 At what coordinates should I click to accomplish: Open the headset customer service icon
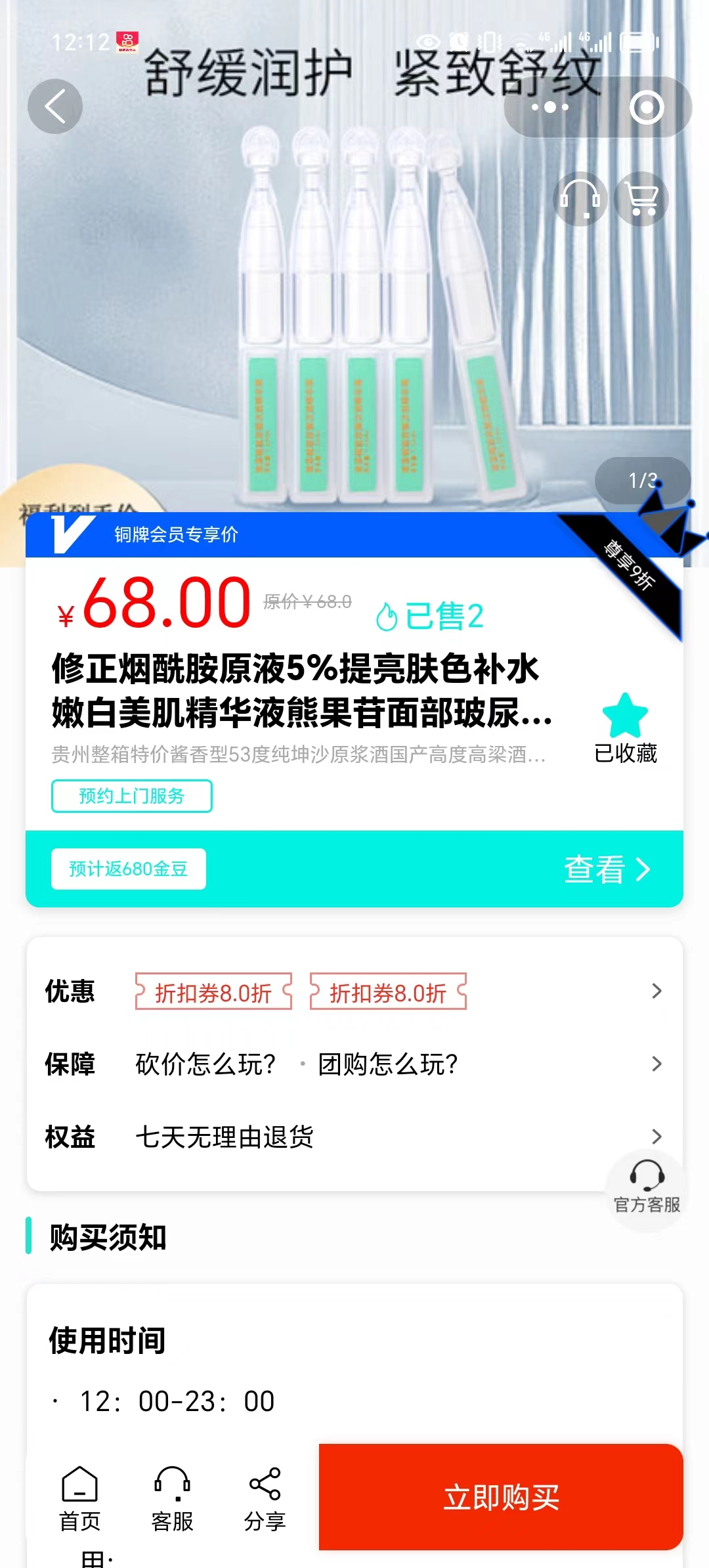581,199
